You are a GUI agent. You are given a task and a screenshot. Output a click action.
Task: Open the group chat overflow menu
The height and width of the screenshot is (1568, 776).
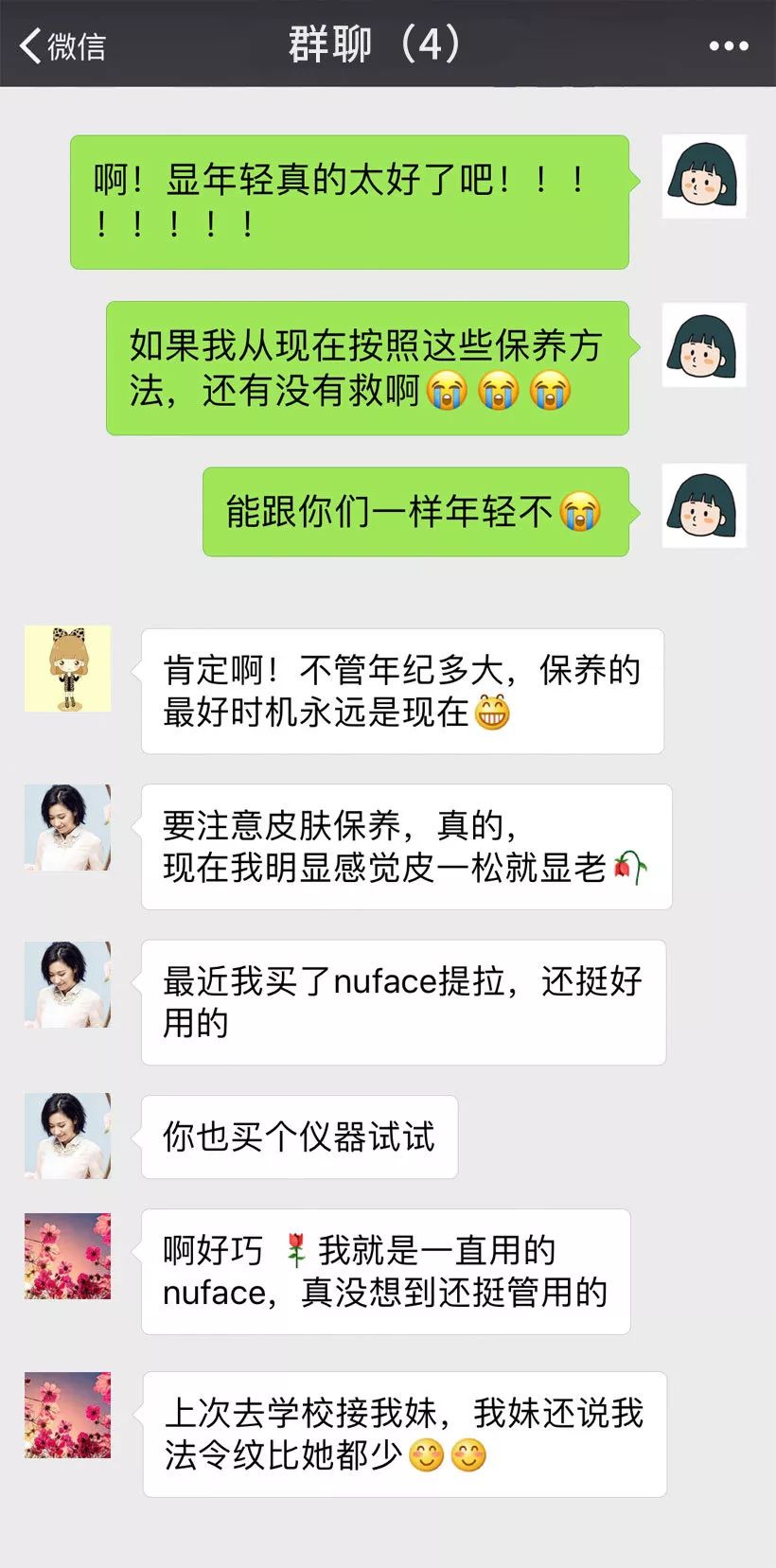[729, 45]
